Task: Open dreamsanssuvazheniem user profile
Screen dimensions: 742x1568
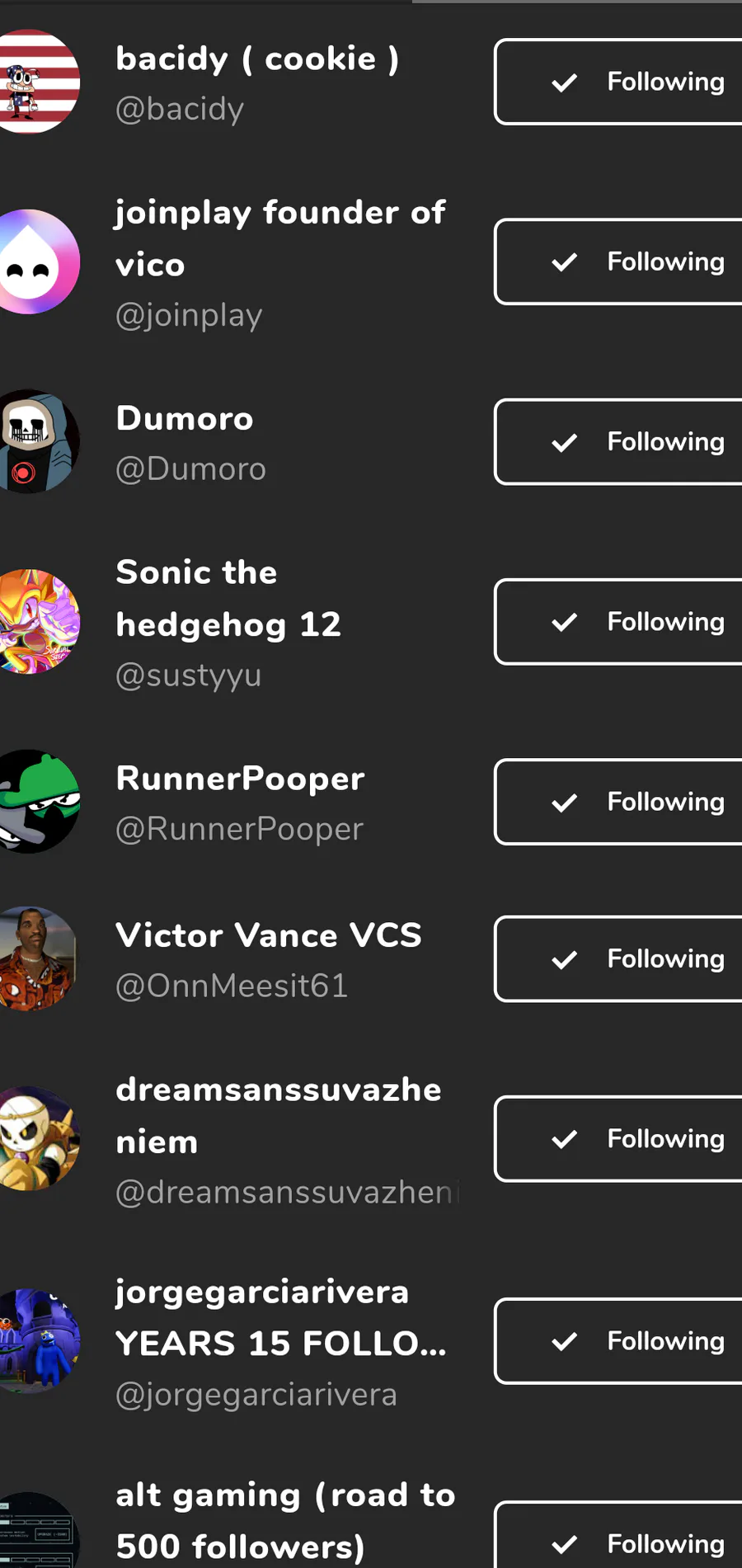Action: coord(278,1115)
